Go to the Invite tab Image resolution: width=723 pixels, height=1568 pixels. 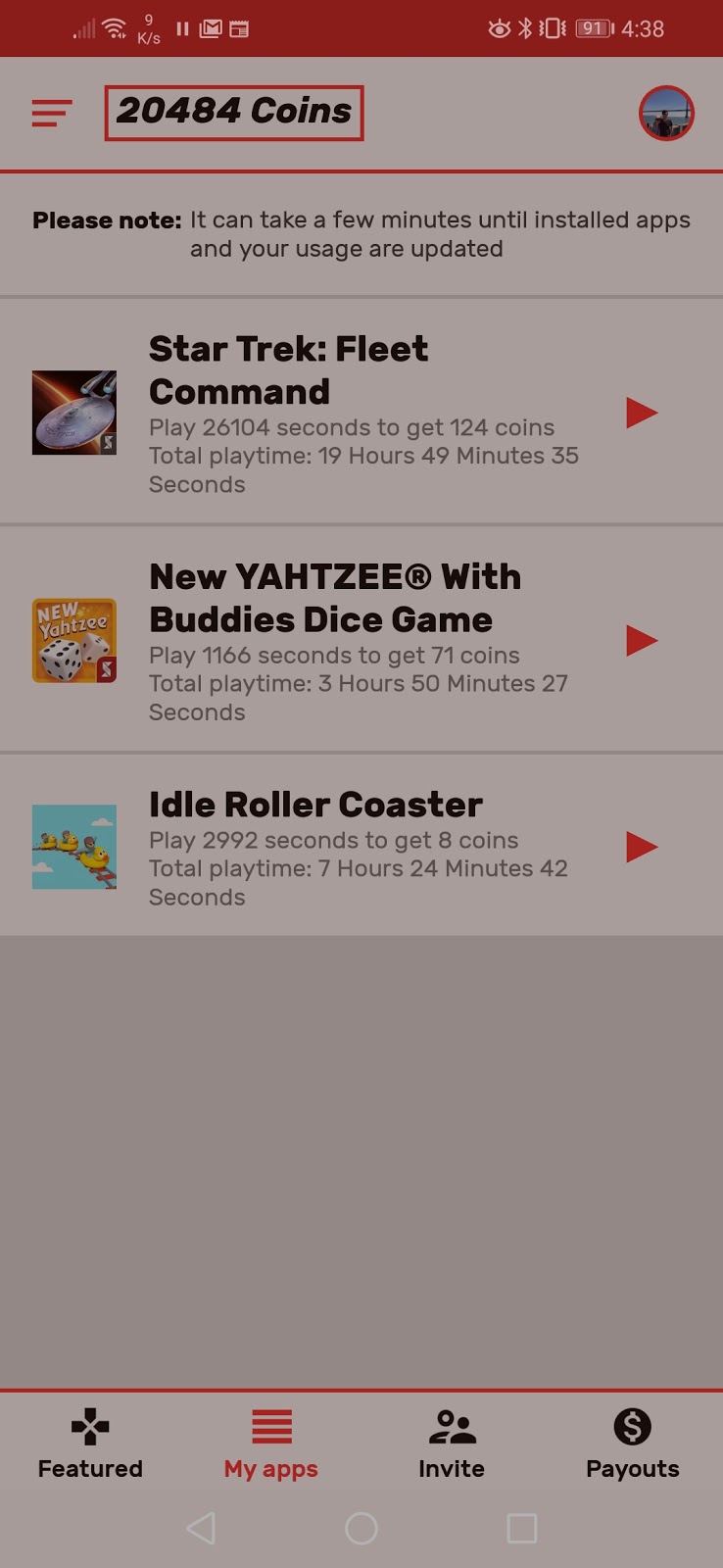point(452,1444)
